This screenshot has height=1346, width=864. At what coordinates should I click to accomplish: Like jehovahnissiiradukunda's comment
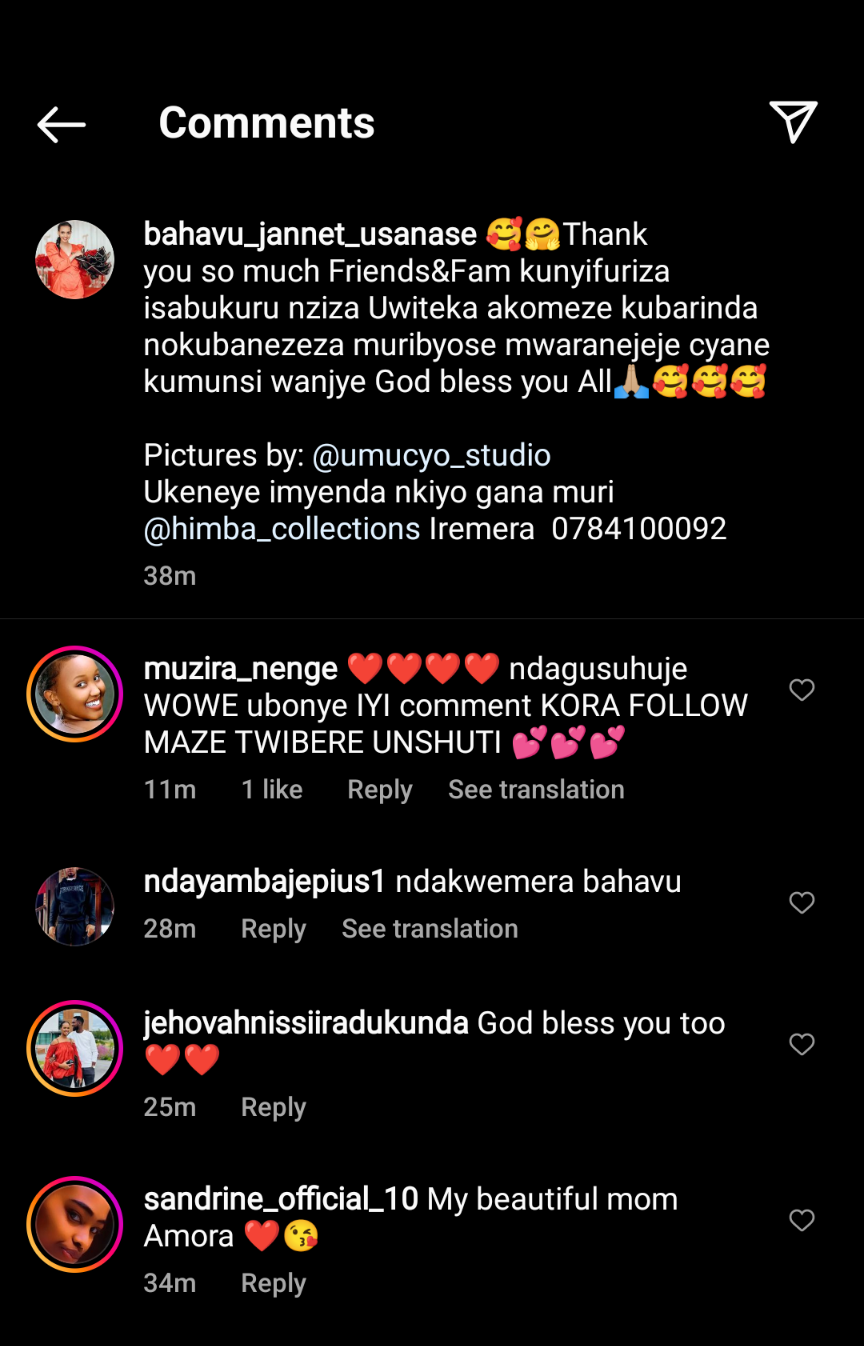802,1045
